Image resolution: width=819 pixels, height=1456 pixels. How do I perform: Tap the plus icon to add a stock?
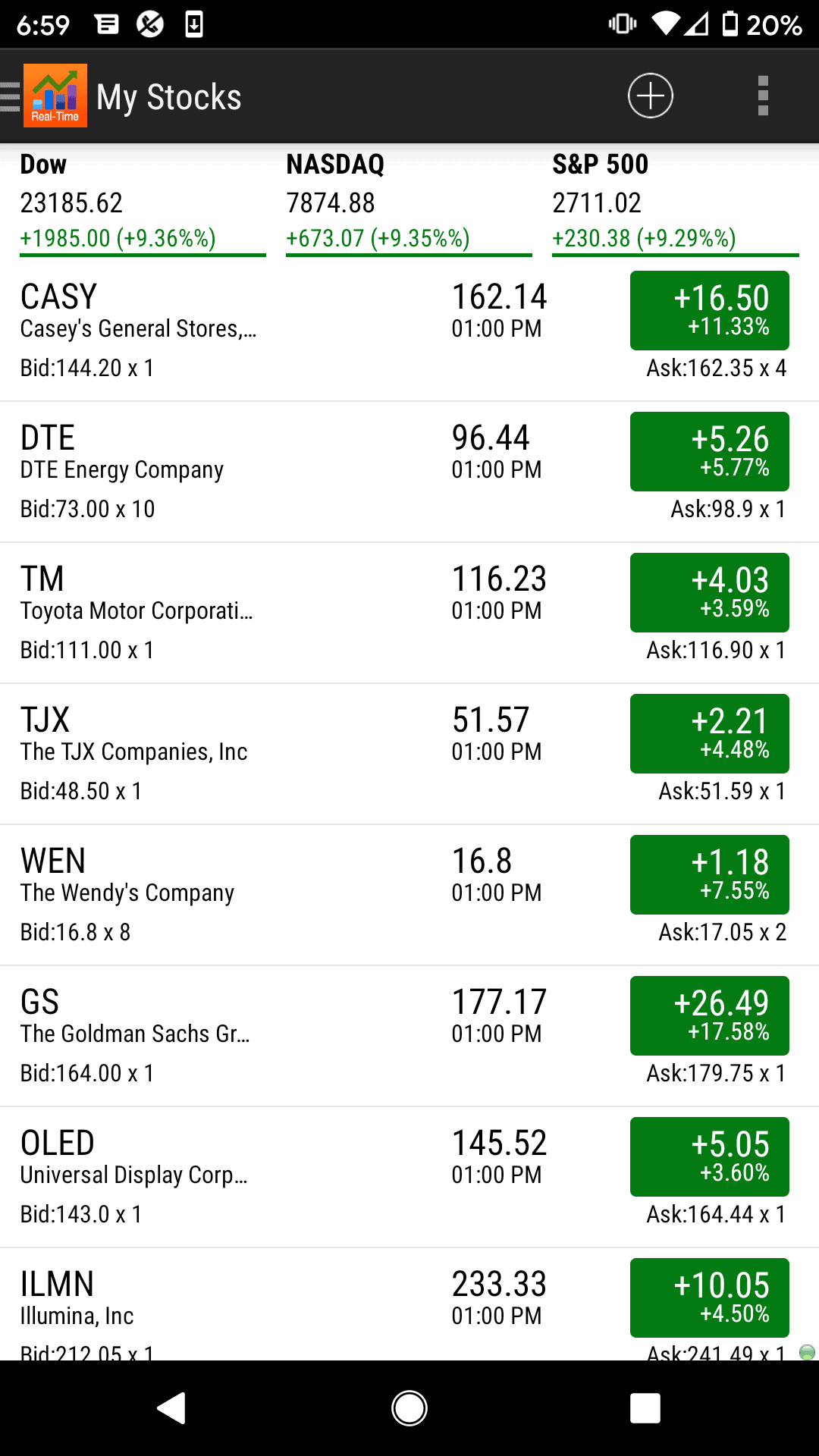[648, 96]
